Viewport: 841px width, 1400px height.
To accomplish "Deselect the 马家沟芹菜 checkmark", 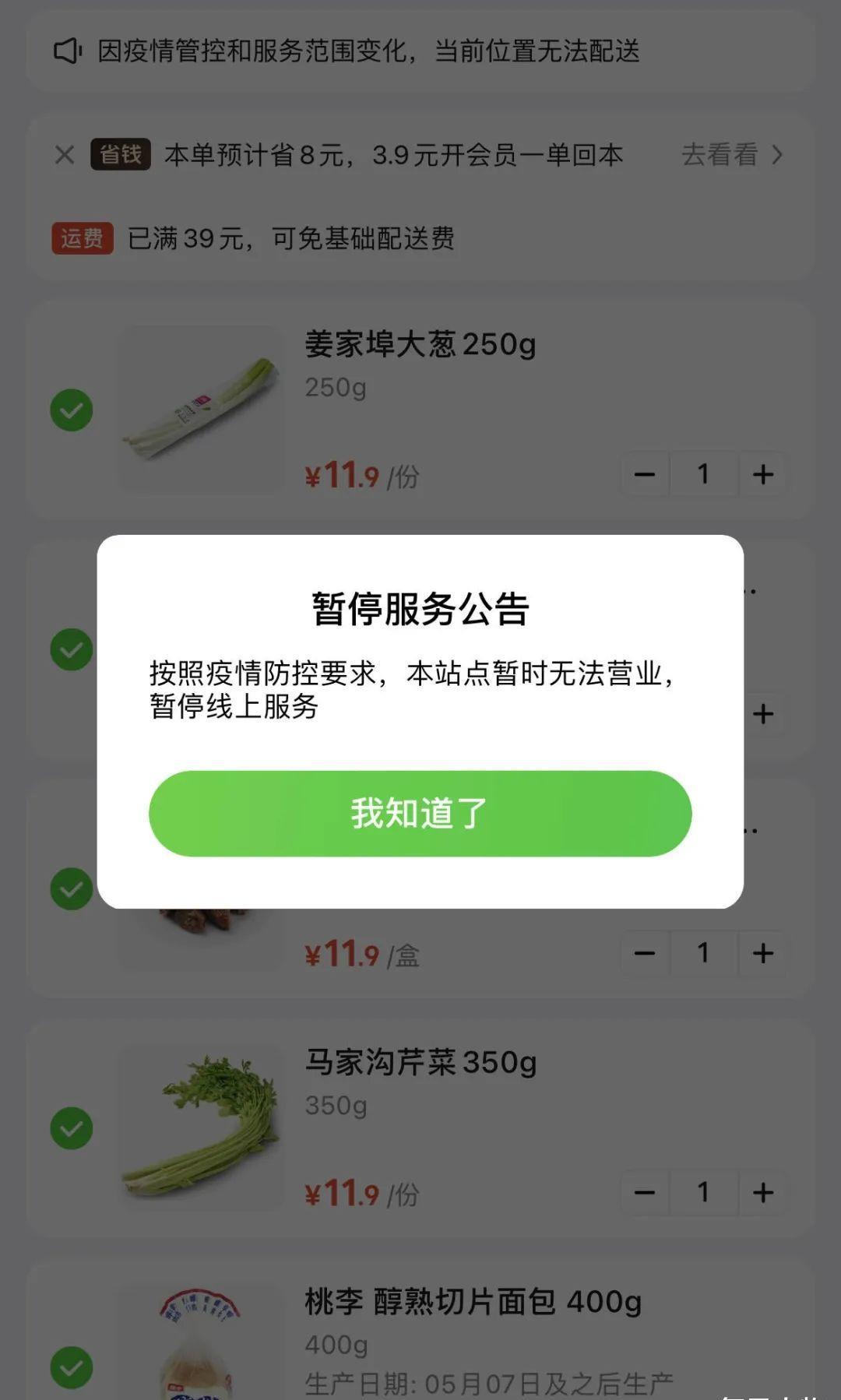I will pyautogui.click(x=71, y=1127).
